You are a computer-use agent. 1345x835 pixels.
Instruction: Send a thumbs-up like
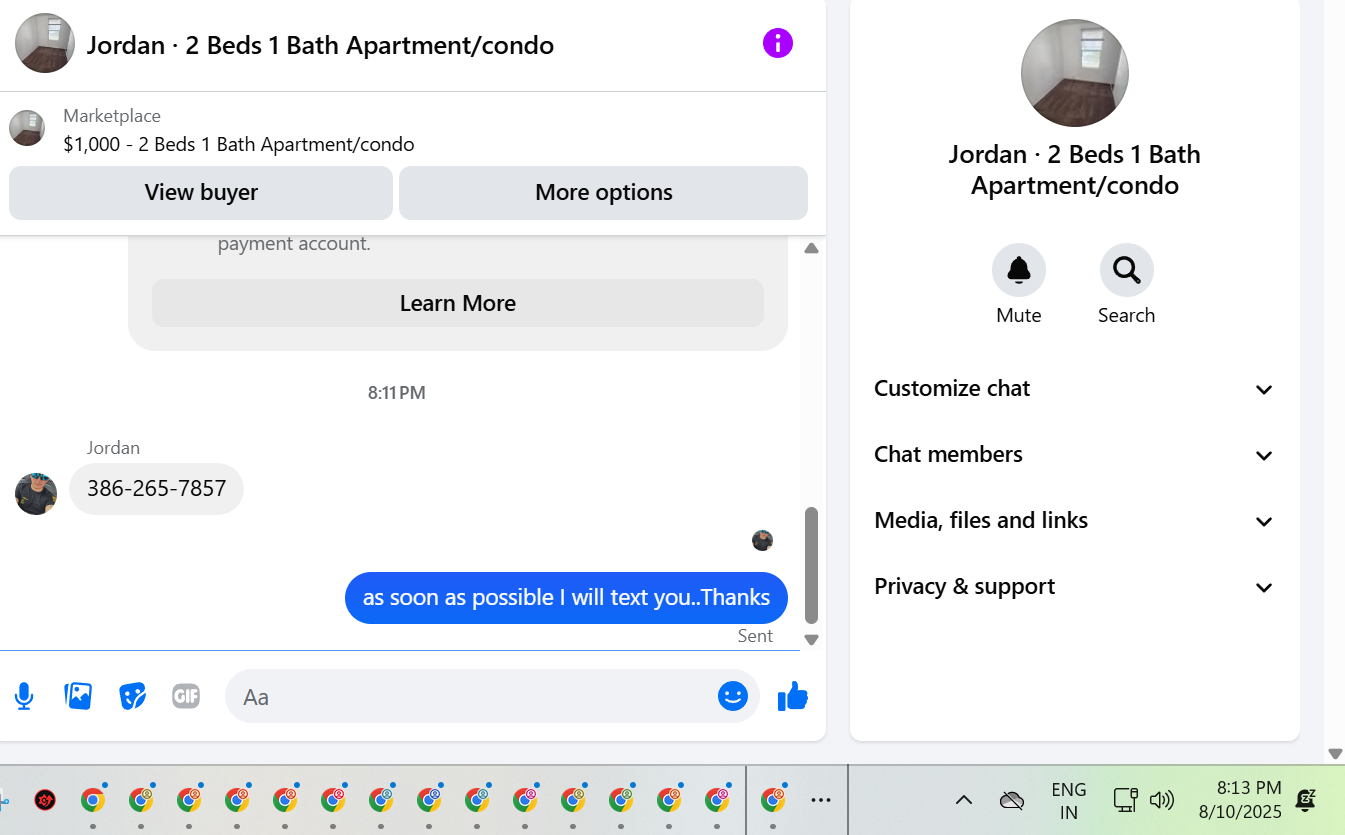coord(792,696)
